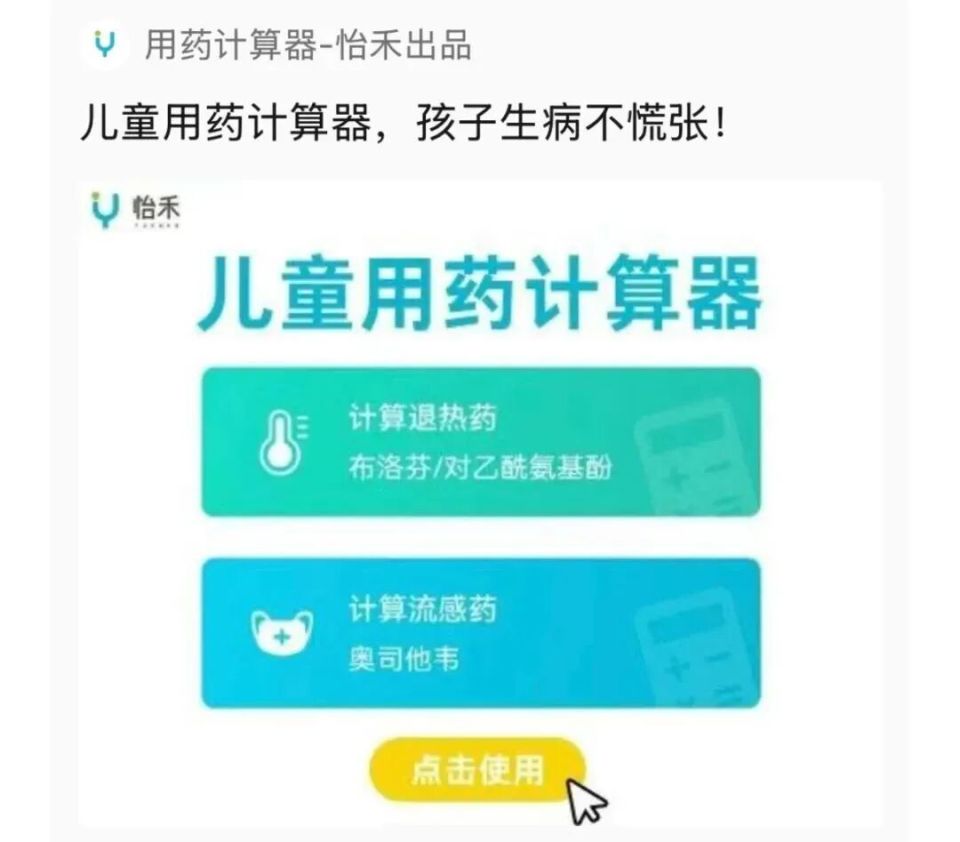960x842 pixels.
Task: Open the 儿童用药计算器 promo image card
Action: (x=481, y=503)
